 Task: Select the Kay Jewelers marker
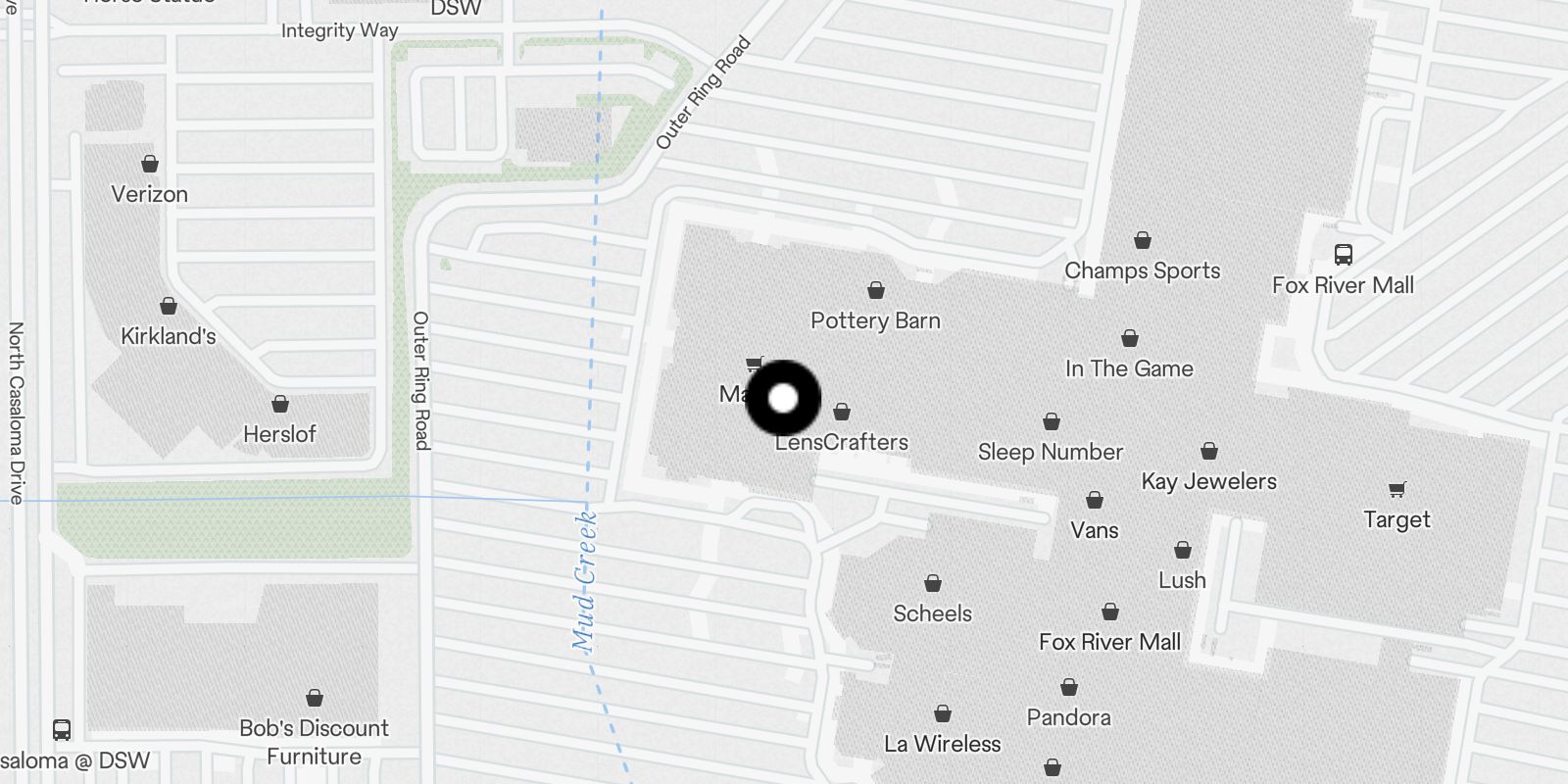click(x=1209, y=452)
